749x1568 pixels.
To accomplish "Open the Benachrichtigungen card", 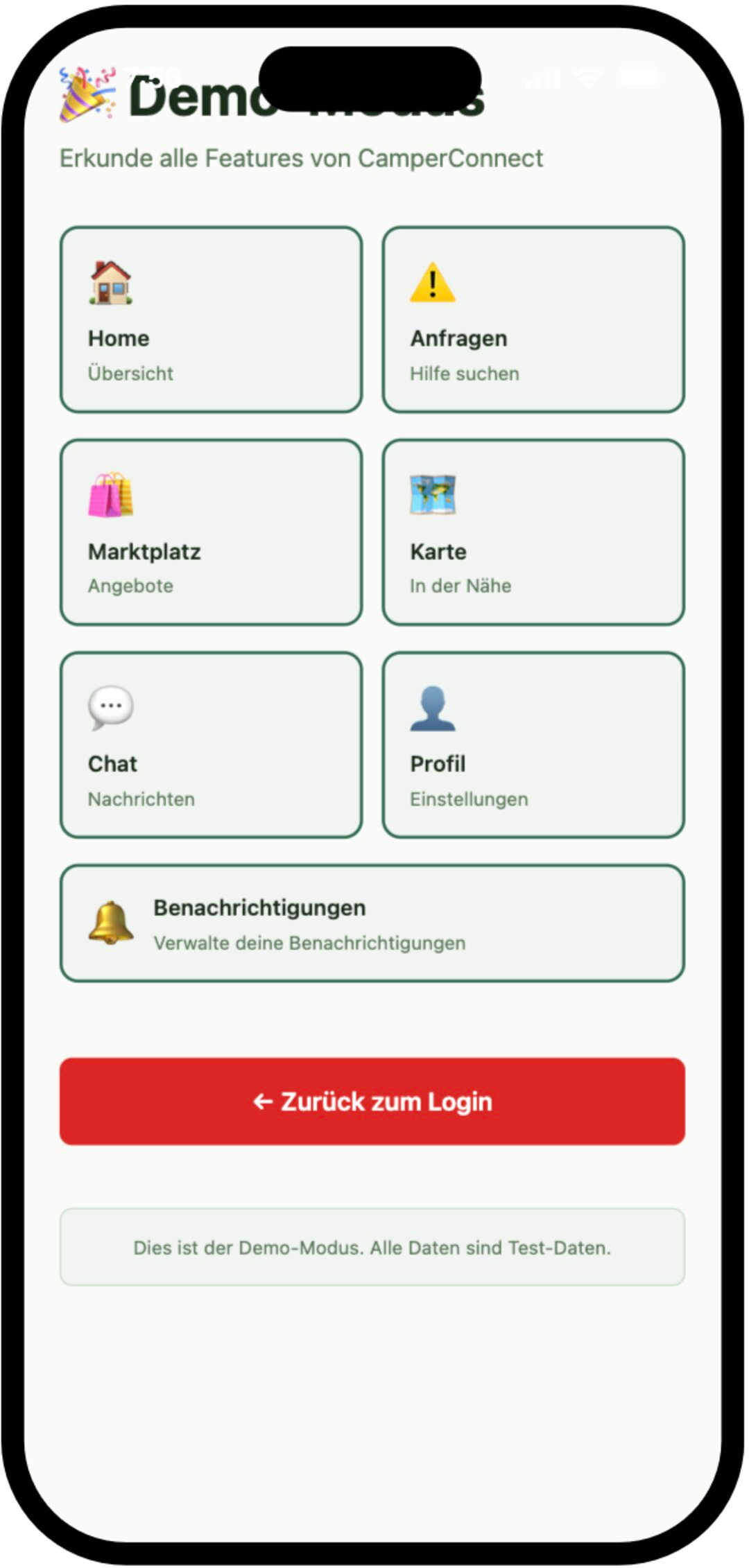I will coord(372,923).
